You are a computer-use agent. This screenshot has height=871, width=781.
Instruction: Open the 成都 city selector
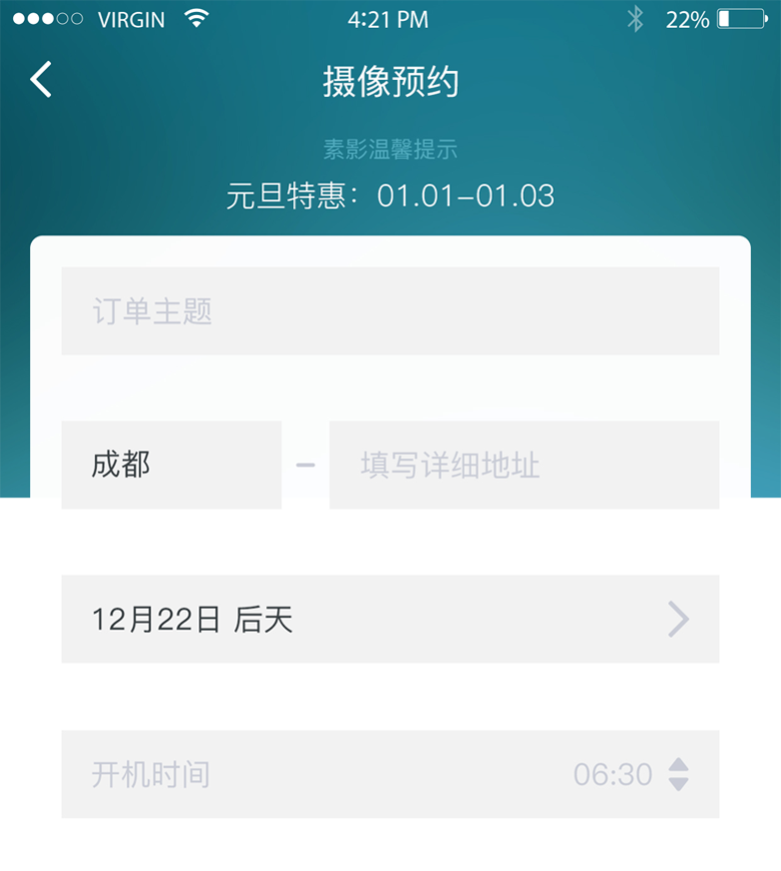171,465
